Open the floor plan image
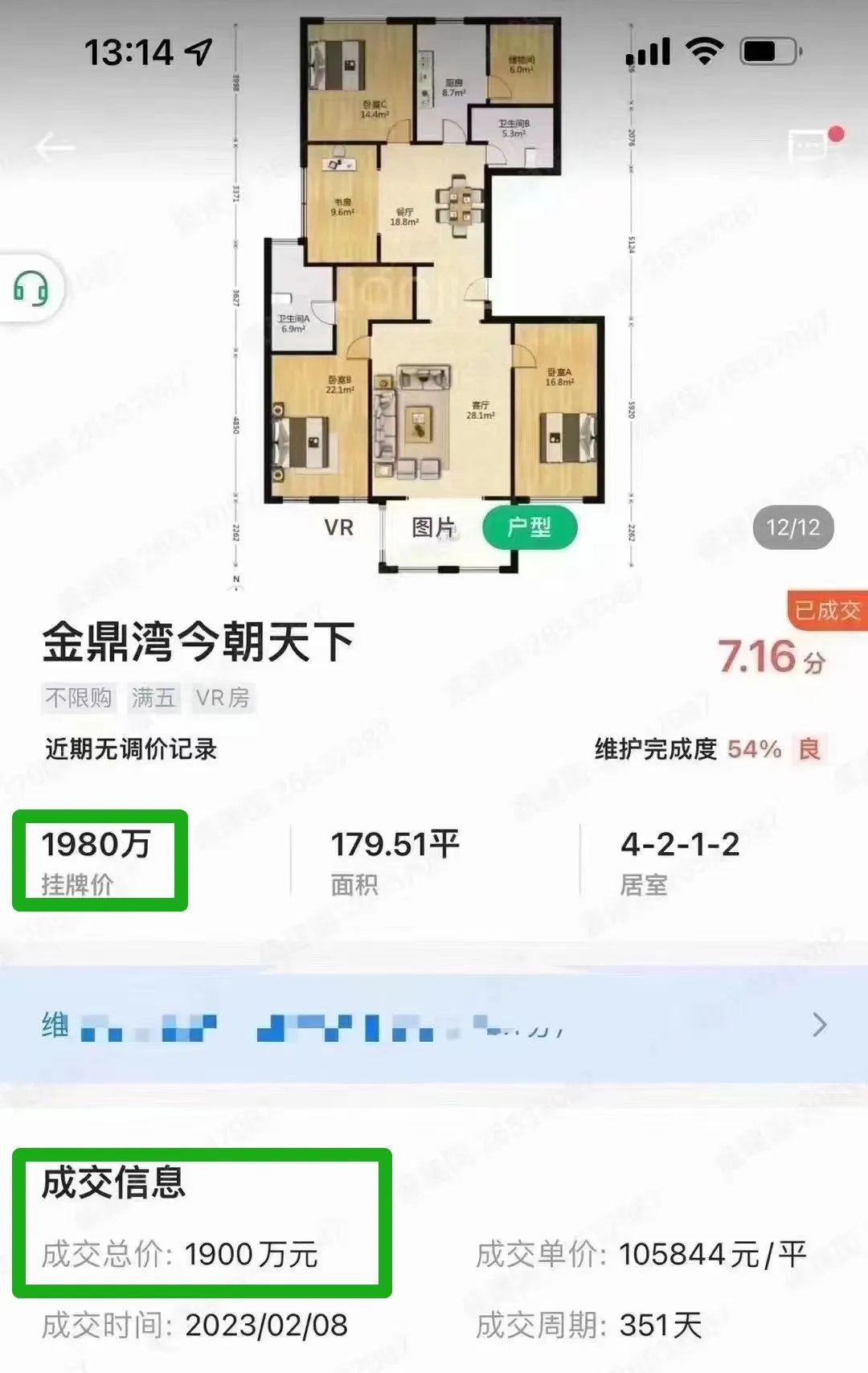 coord(434,265)
